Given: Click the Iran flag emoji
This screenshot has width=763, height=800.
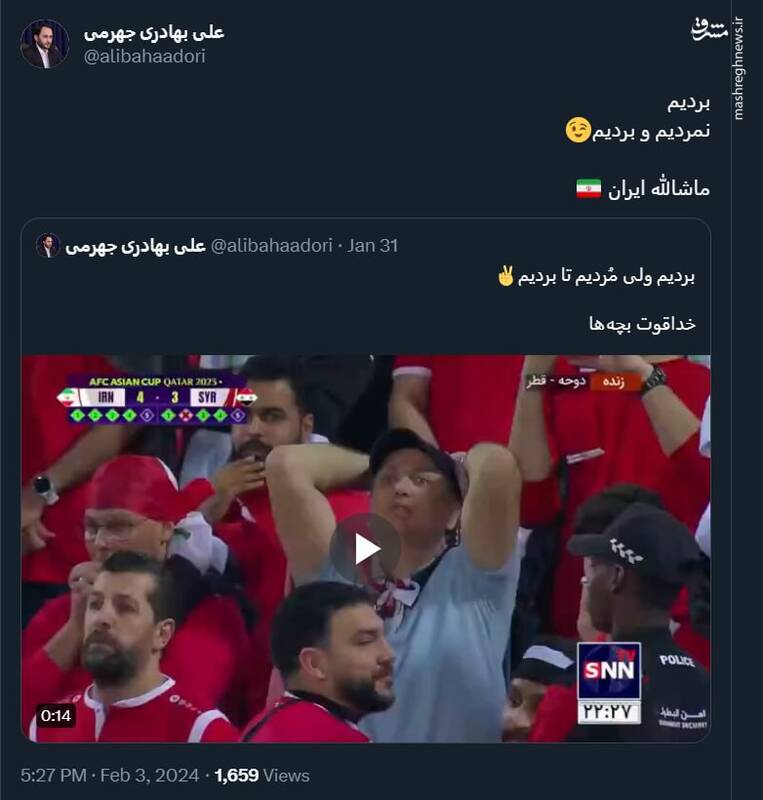Looking at the screenshot, I should tap(588, 188).
